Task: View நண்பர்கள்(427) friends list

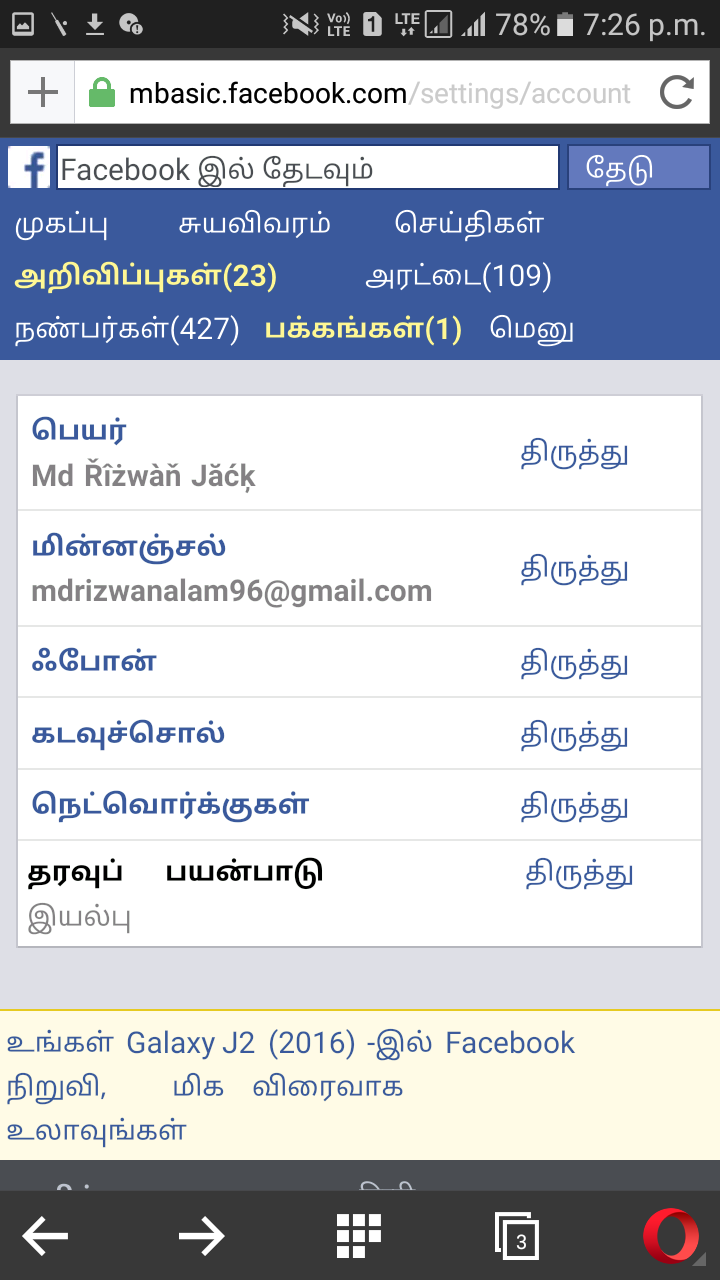Action: click(127, 329)
